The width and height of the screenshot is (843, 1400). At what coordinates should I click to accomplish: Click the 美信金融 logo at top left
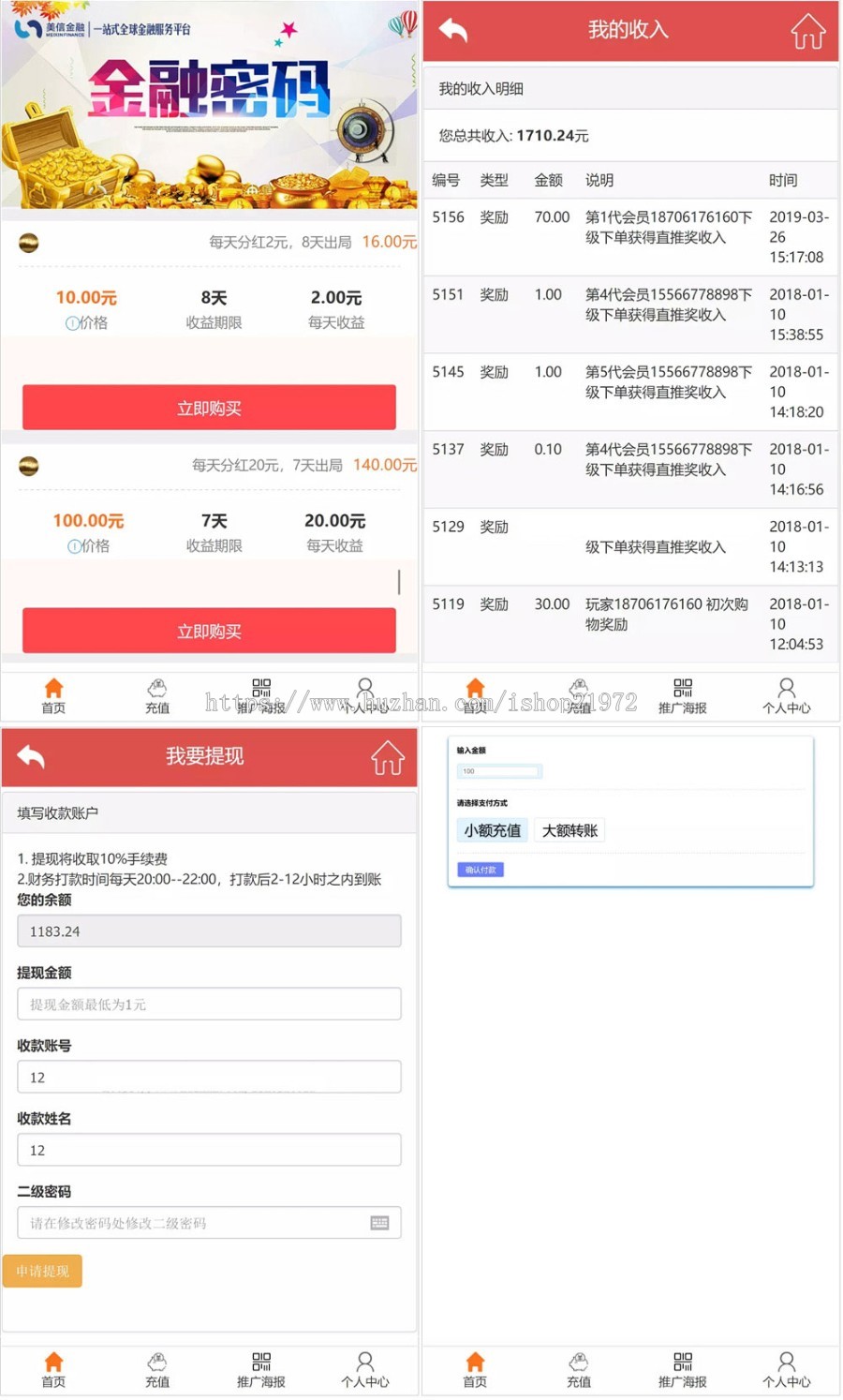[42, 27]
